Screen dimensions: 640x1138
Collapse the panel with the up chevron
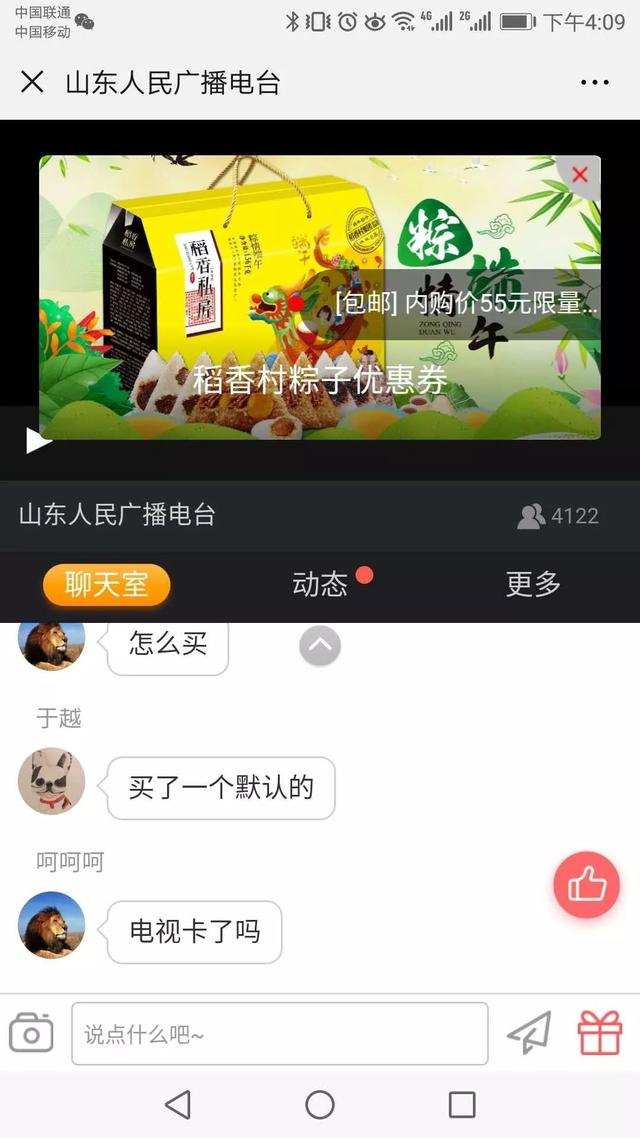(320, 646)
